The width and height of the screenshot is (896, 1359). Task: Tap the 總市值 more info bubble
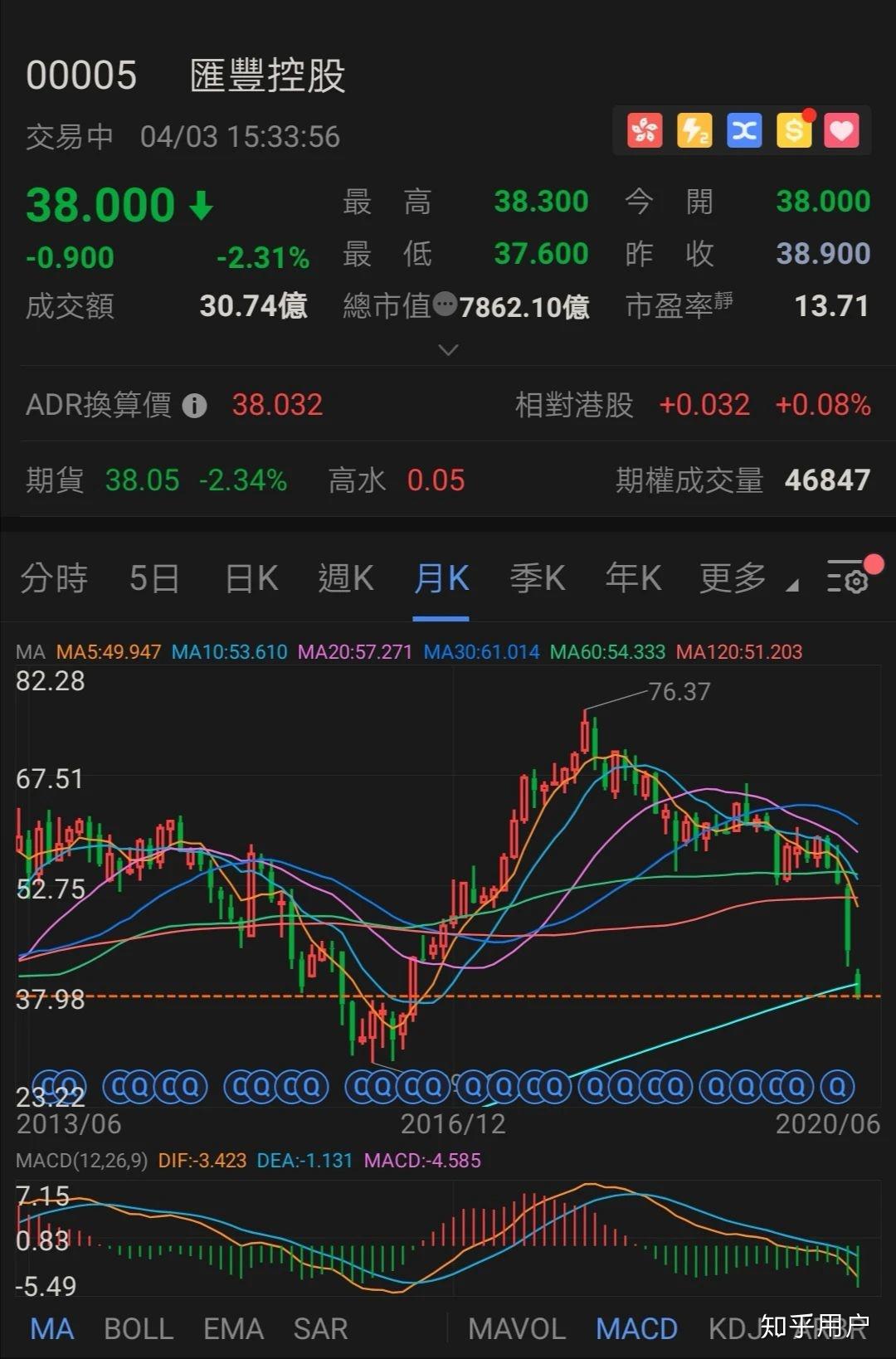pyautogui.click(x=446, y=304)
